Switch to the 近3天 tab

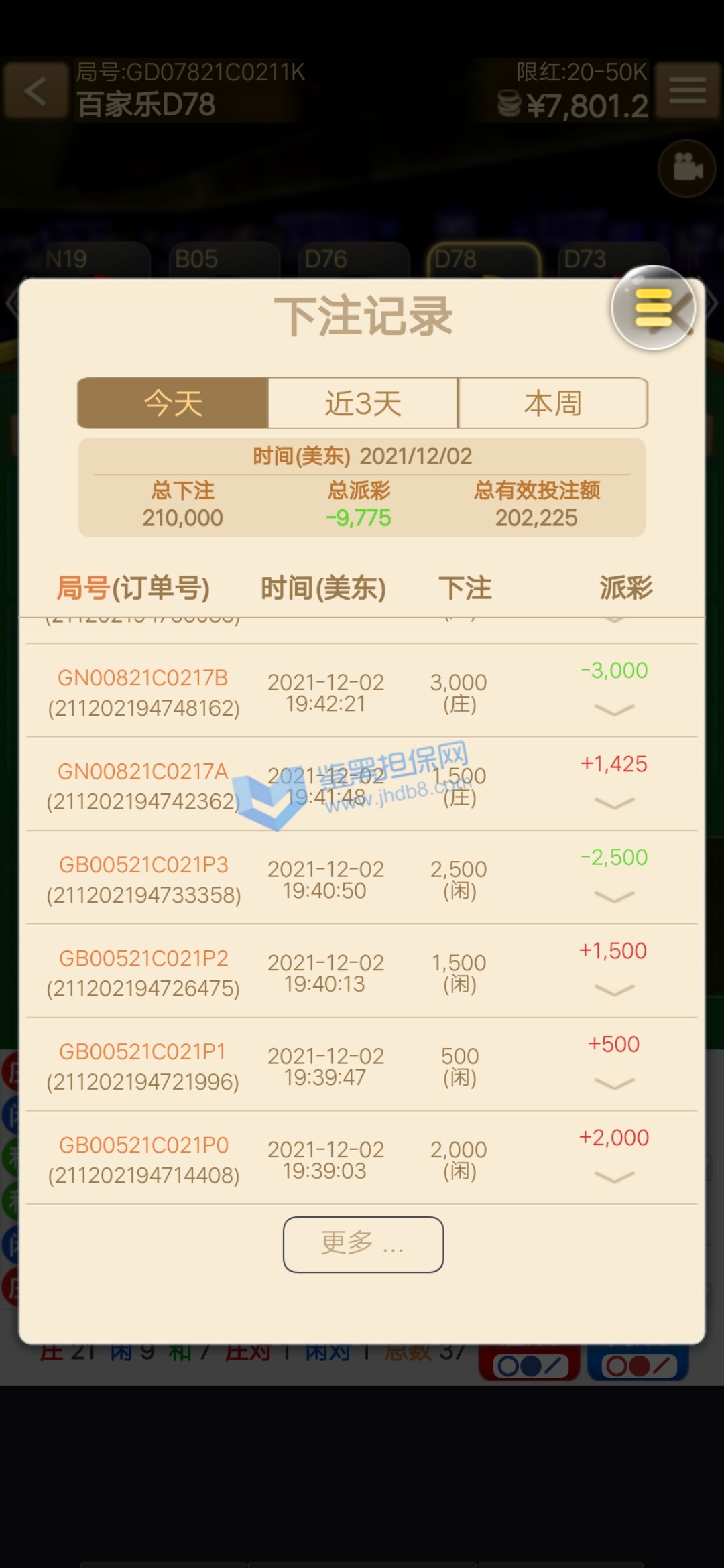point(363,403)
